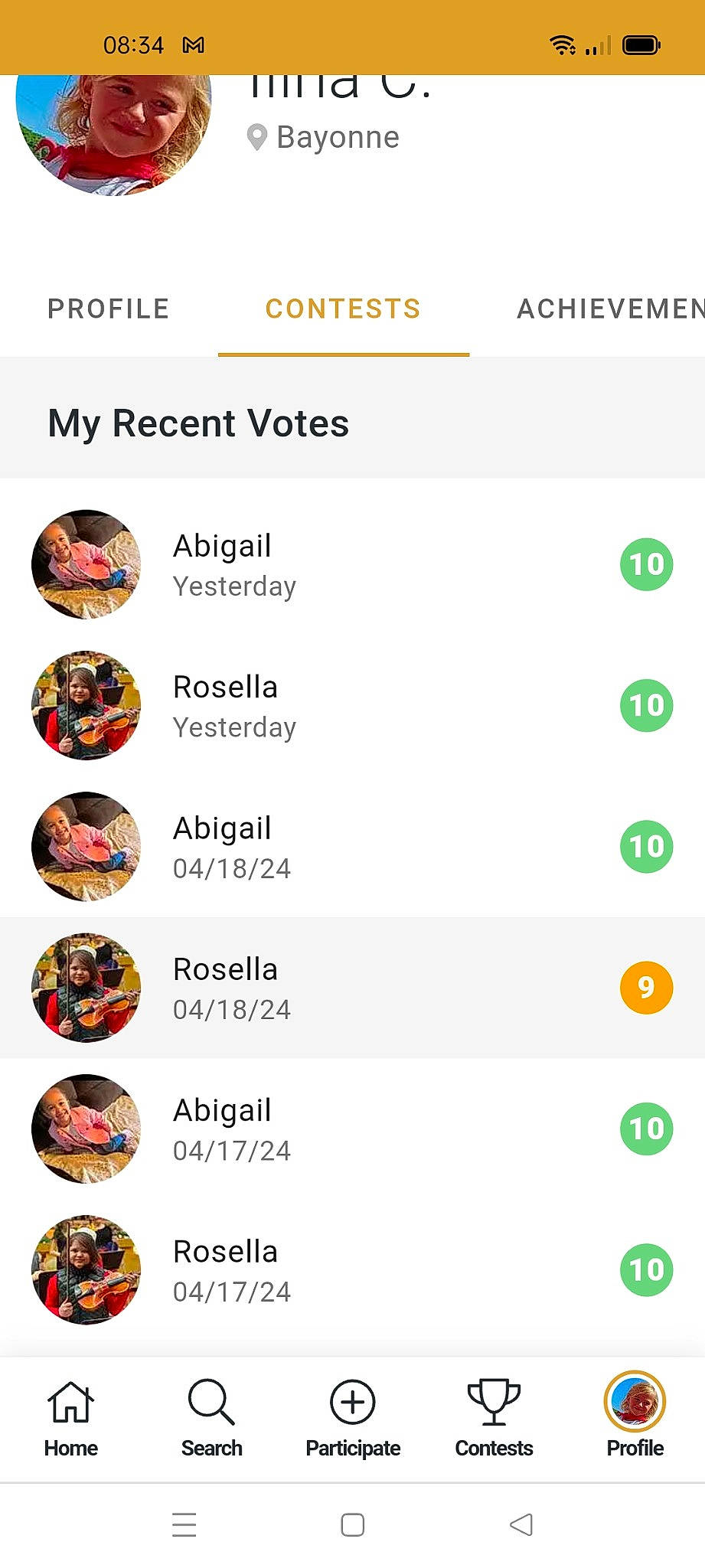705x1568 pixels.
Task: Go to Home in bottom navigation
Action: point(70,1419)
